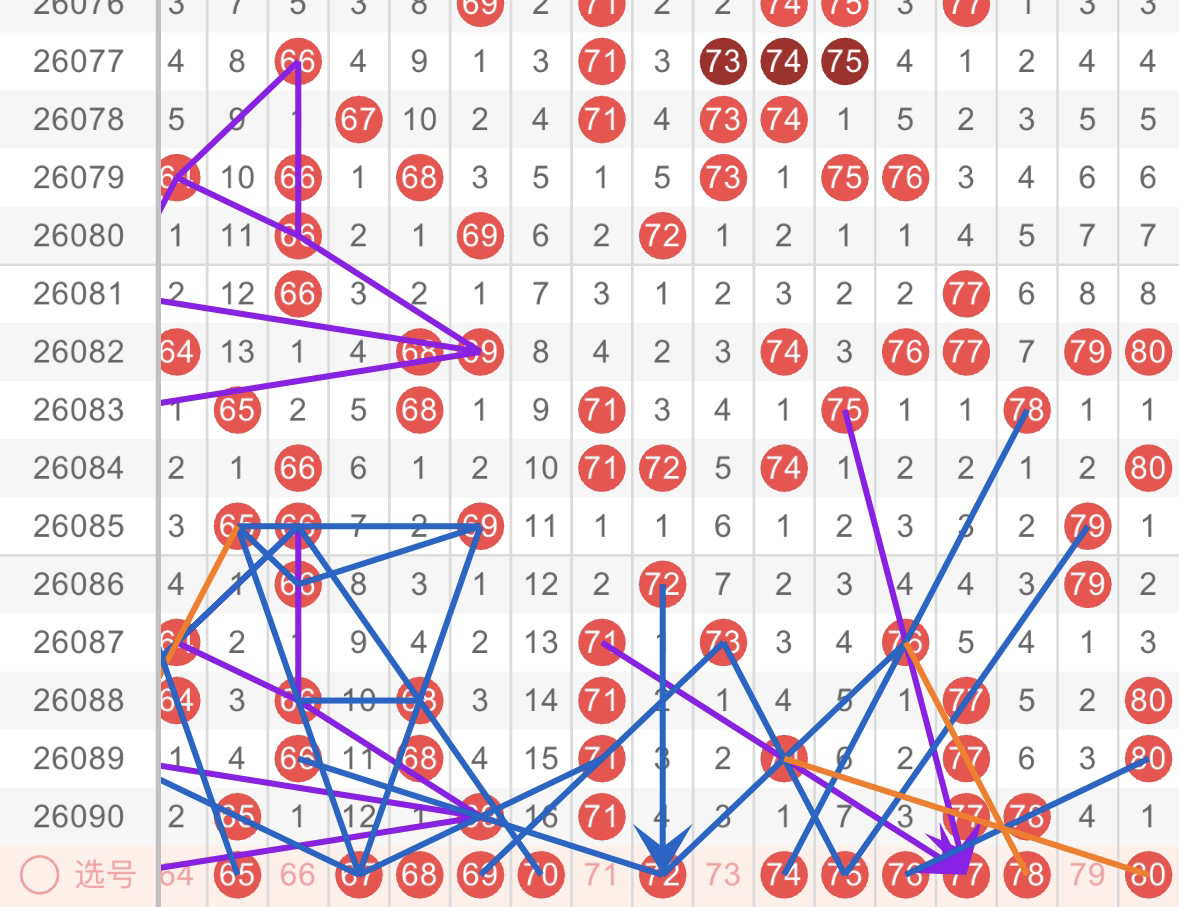
Task: Deselect number 77 in the pick row
Action: [x=965, y=875]
